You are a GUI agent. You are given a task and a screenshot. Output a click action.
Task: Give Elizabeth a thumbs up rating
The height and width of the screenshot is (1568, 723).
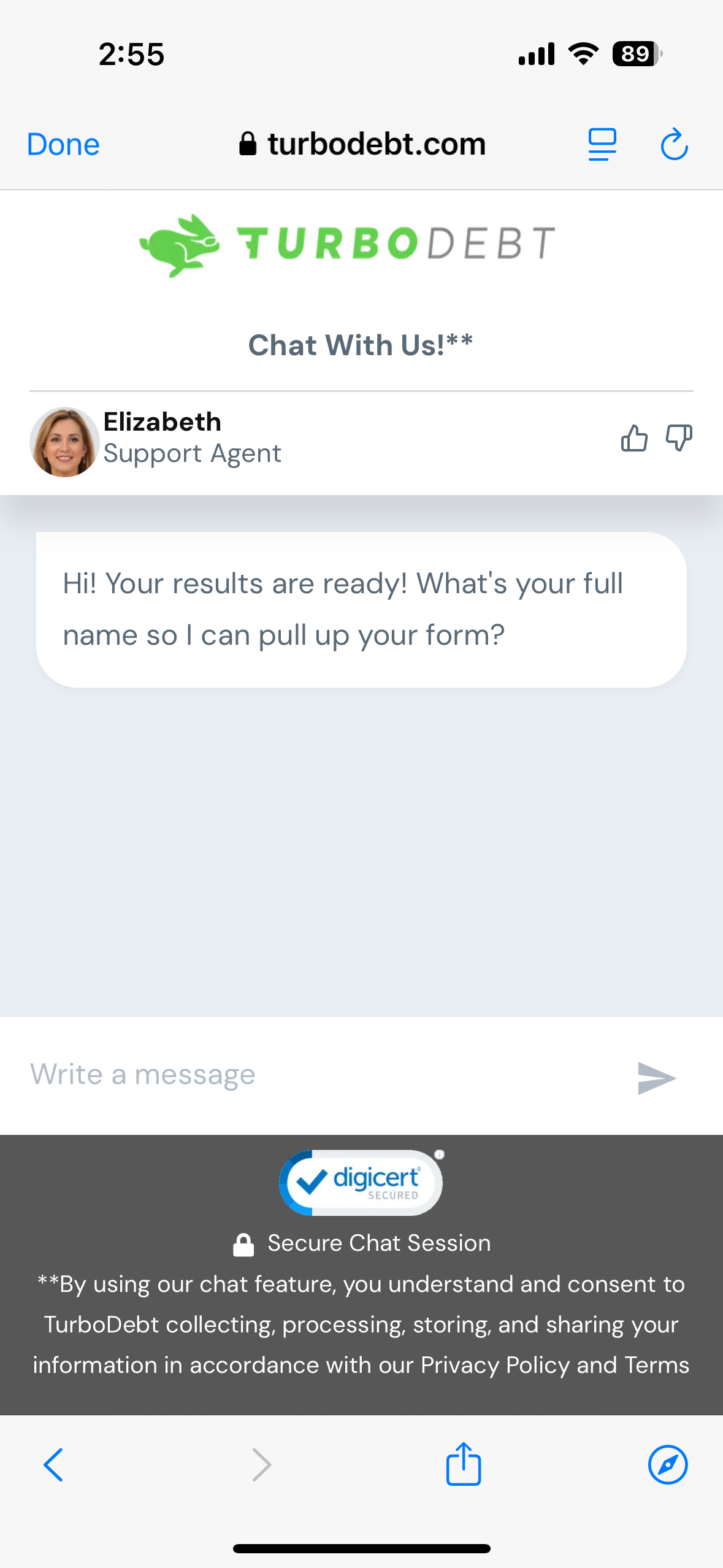634,438
